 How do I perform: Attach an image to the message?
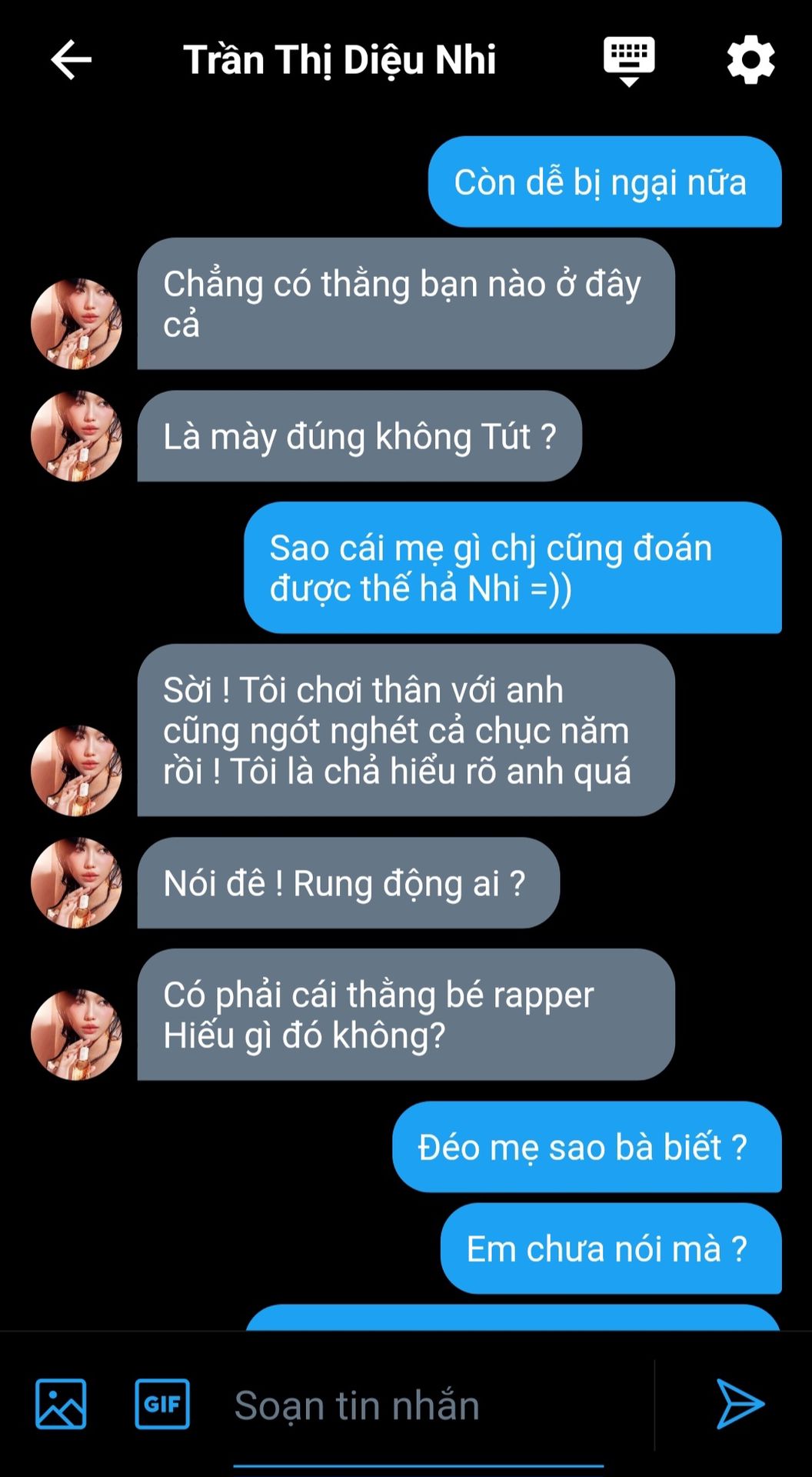point(61,1404)
